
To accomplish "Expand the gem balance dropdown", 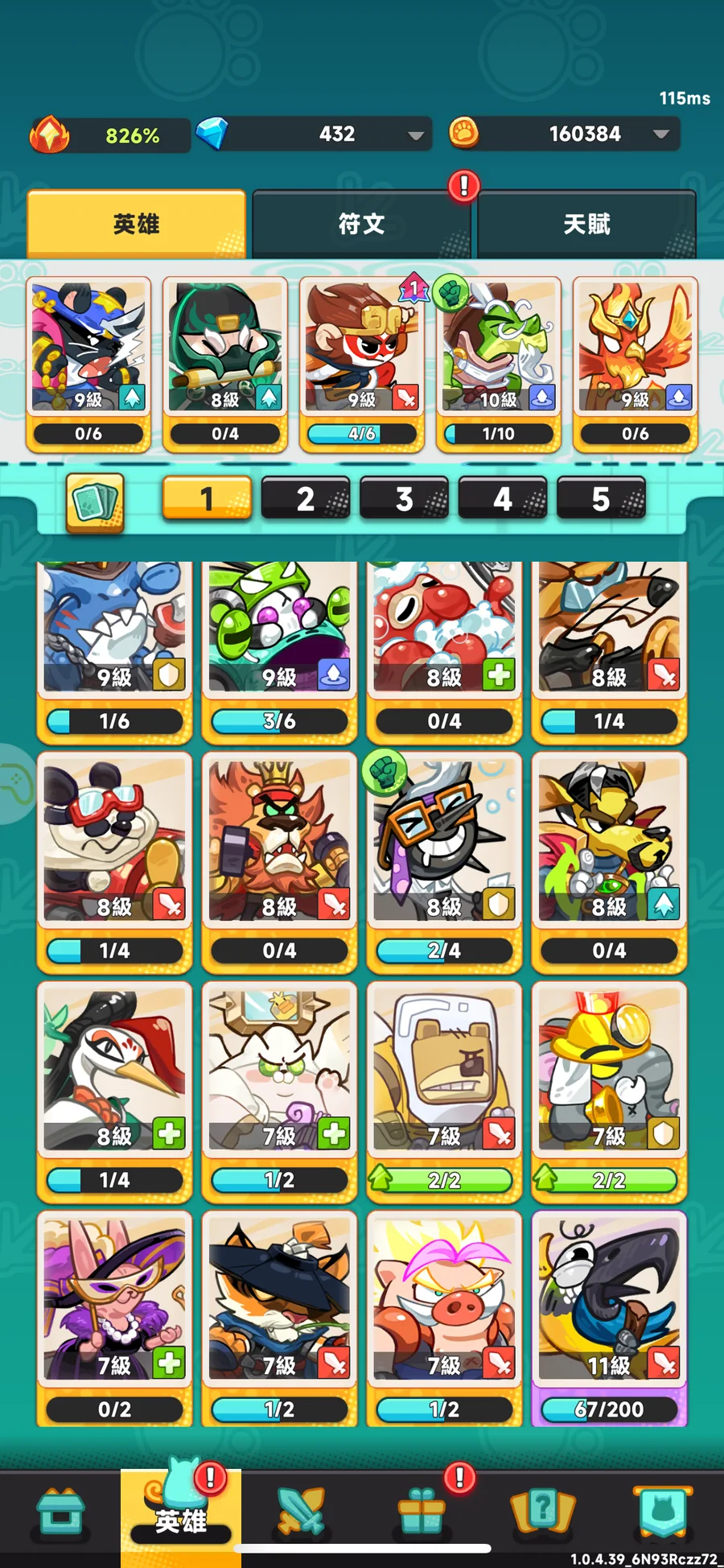I will pyautogui.click(x=415, y=134).
